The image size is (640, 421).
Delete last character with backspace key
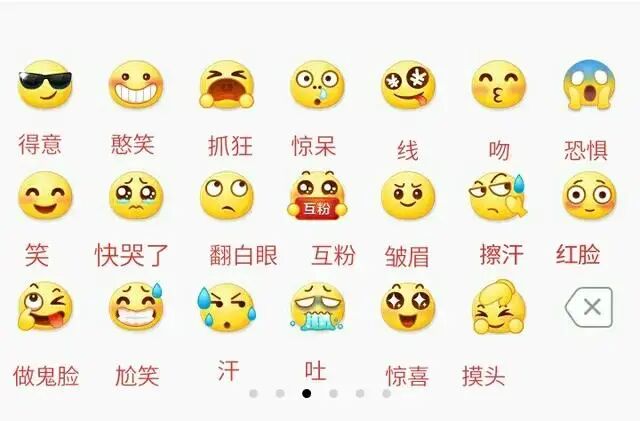tap(589, 308)
